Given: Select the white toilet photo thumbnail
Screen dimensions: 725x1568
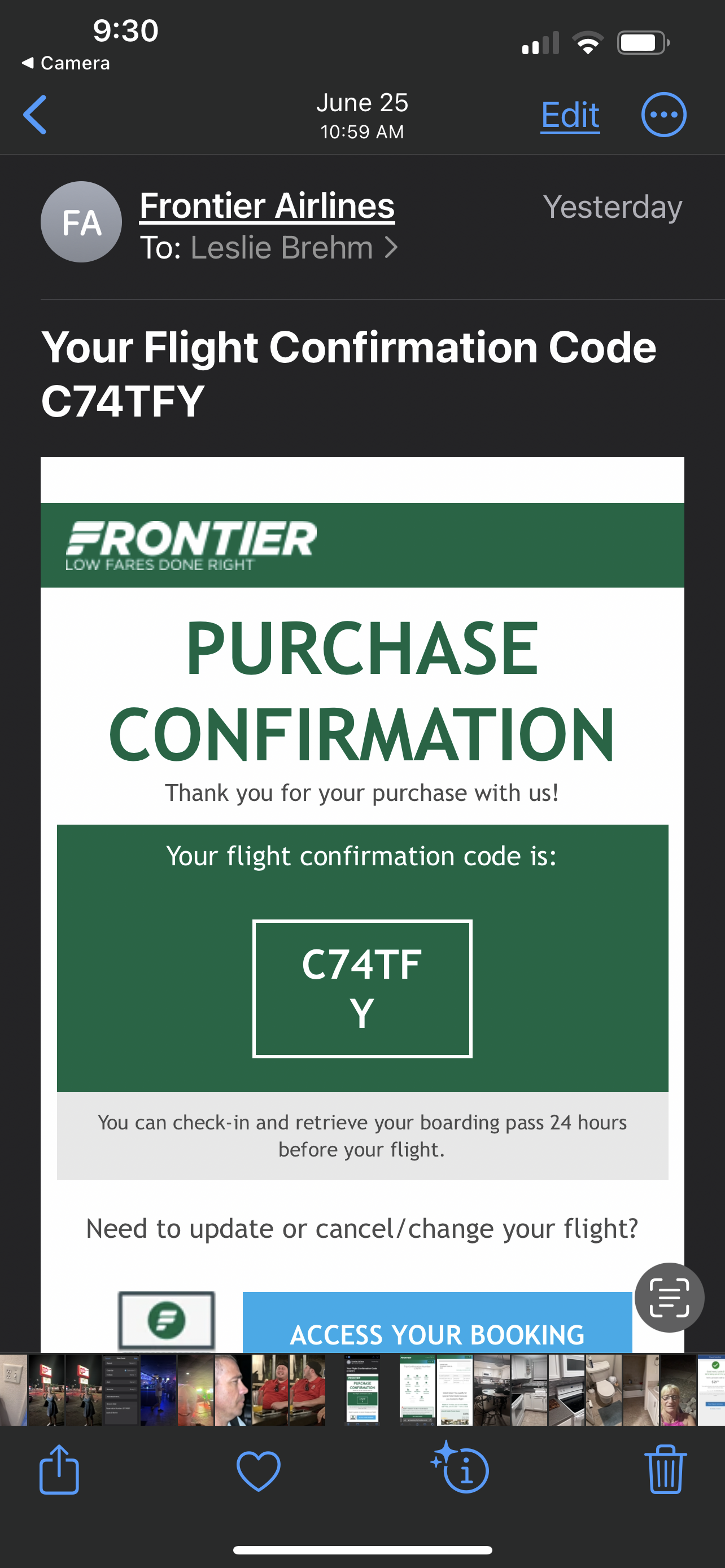Looking at the screenshot, I should tap(604, 1390).
